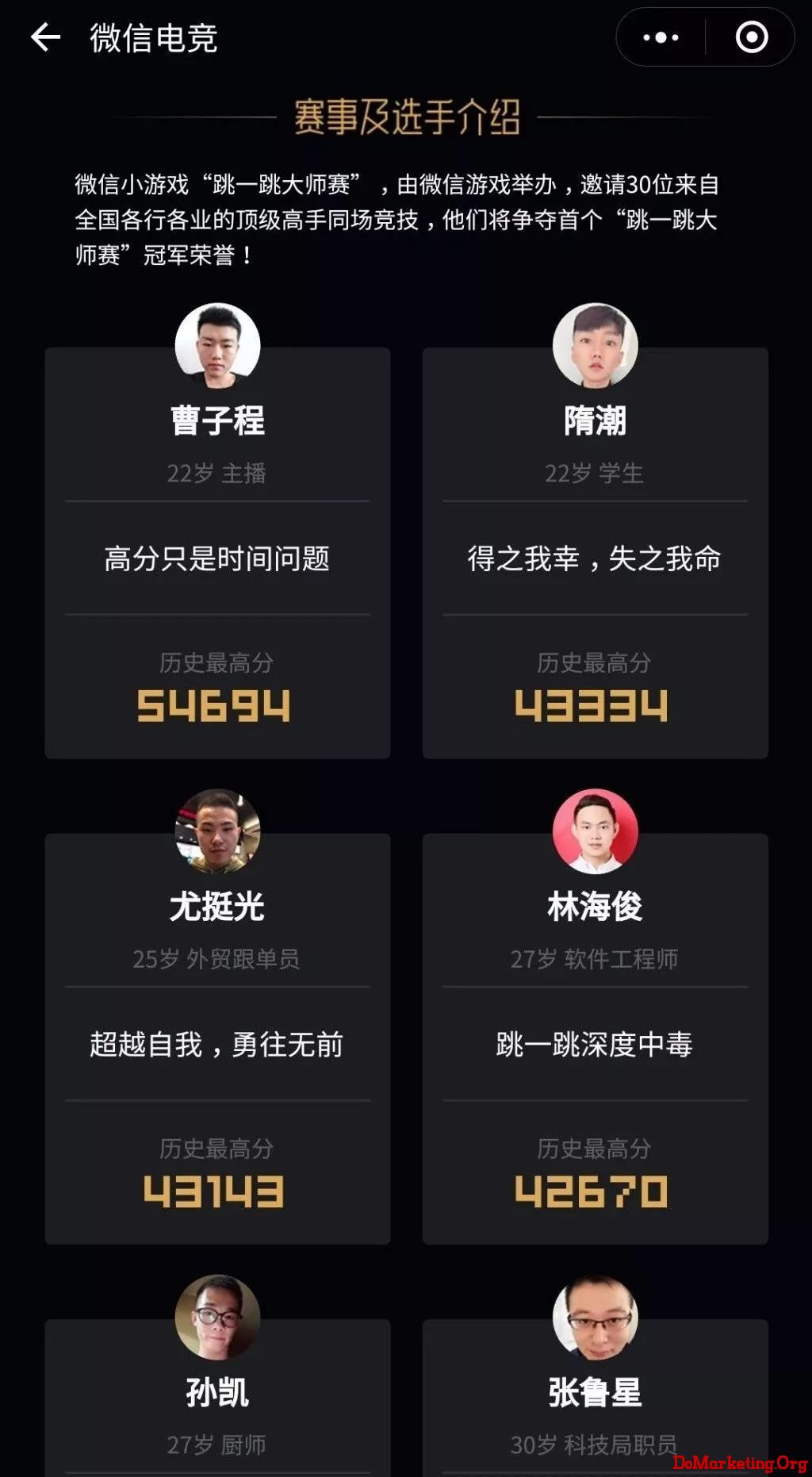Screen dimensions: 812x1477
Task: Close the mini program with the circle button
Action: click(751, 37)
